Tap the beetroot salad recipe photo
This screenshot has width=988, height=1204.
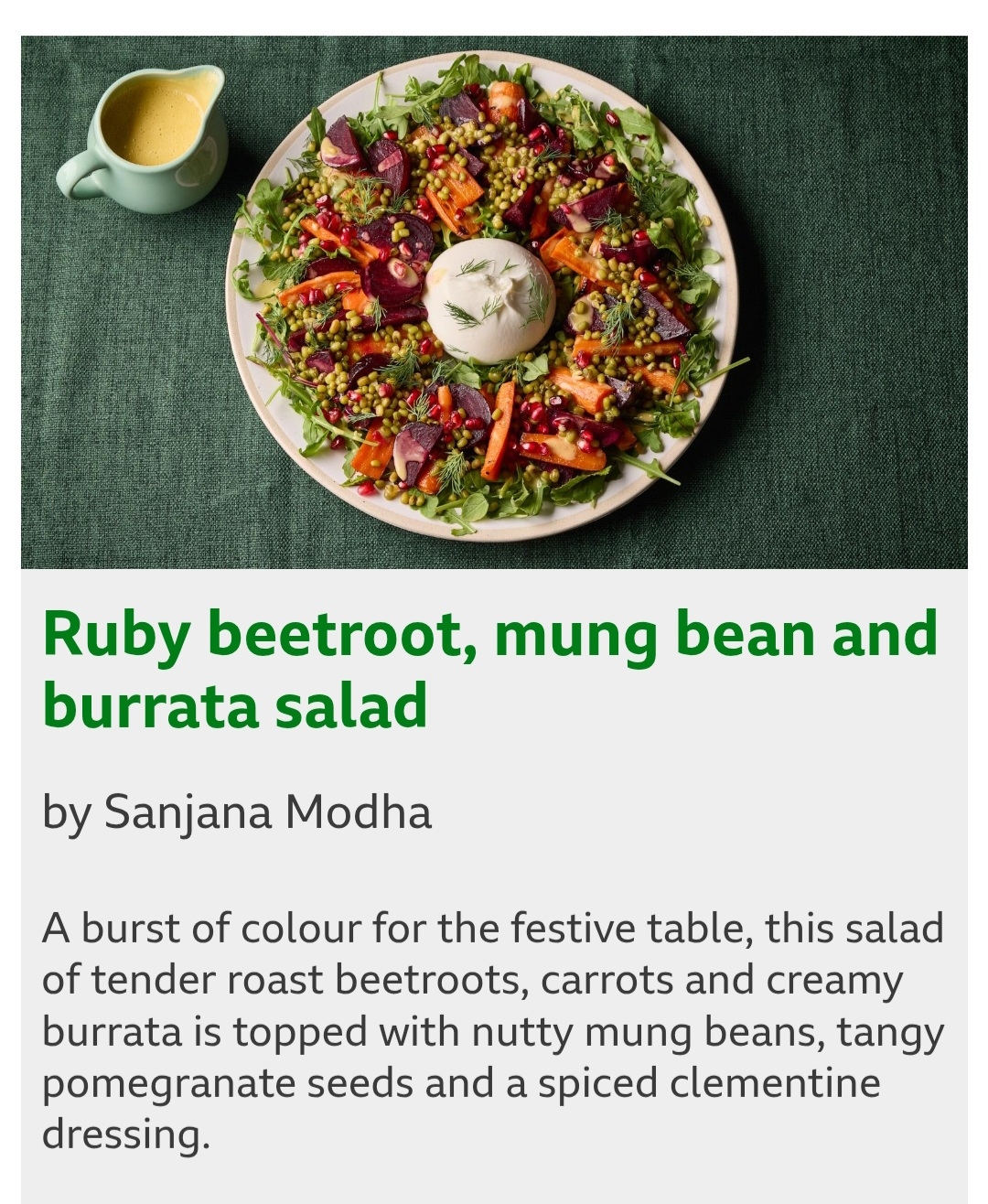click(x=494, y=302)
